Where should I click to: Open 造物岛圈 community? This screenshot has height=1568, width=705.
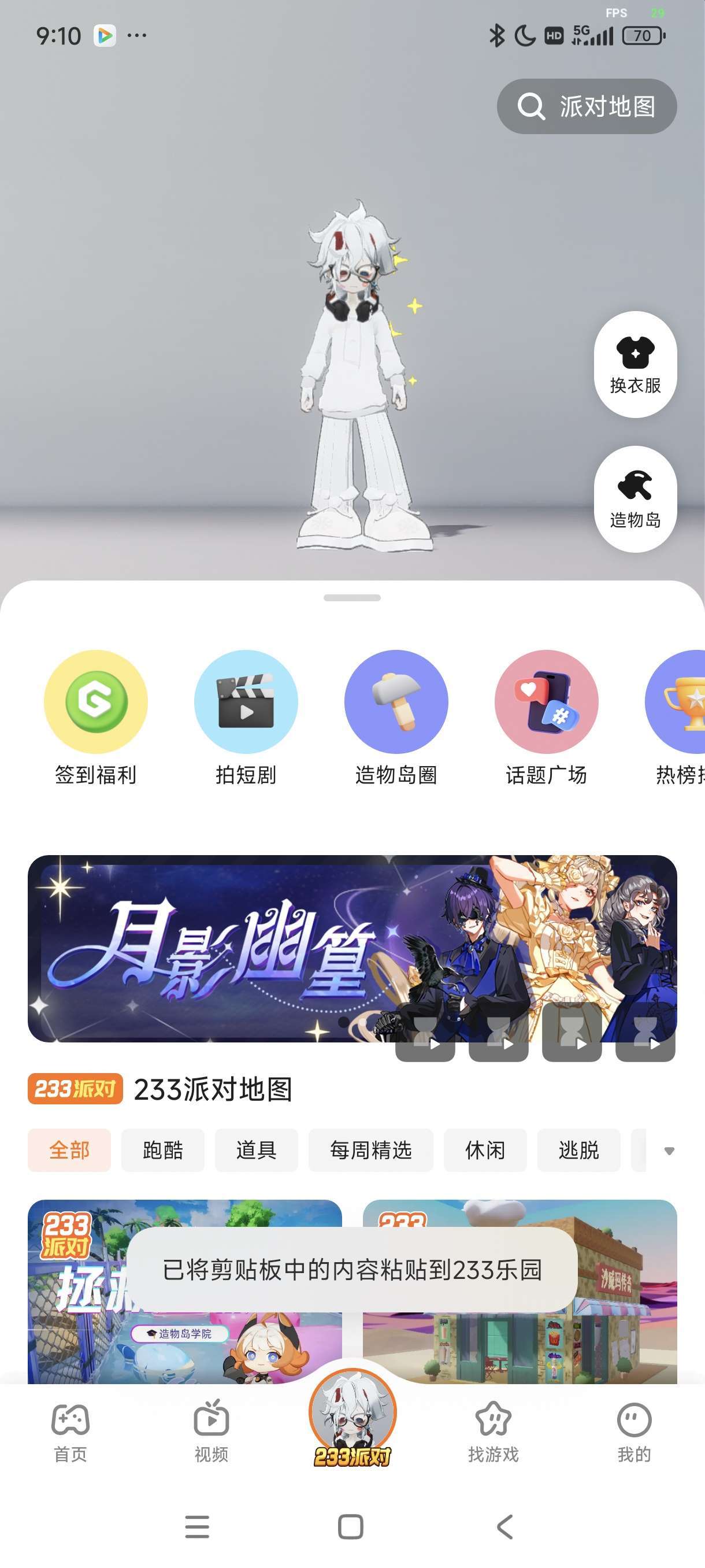tap(396, 718)
